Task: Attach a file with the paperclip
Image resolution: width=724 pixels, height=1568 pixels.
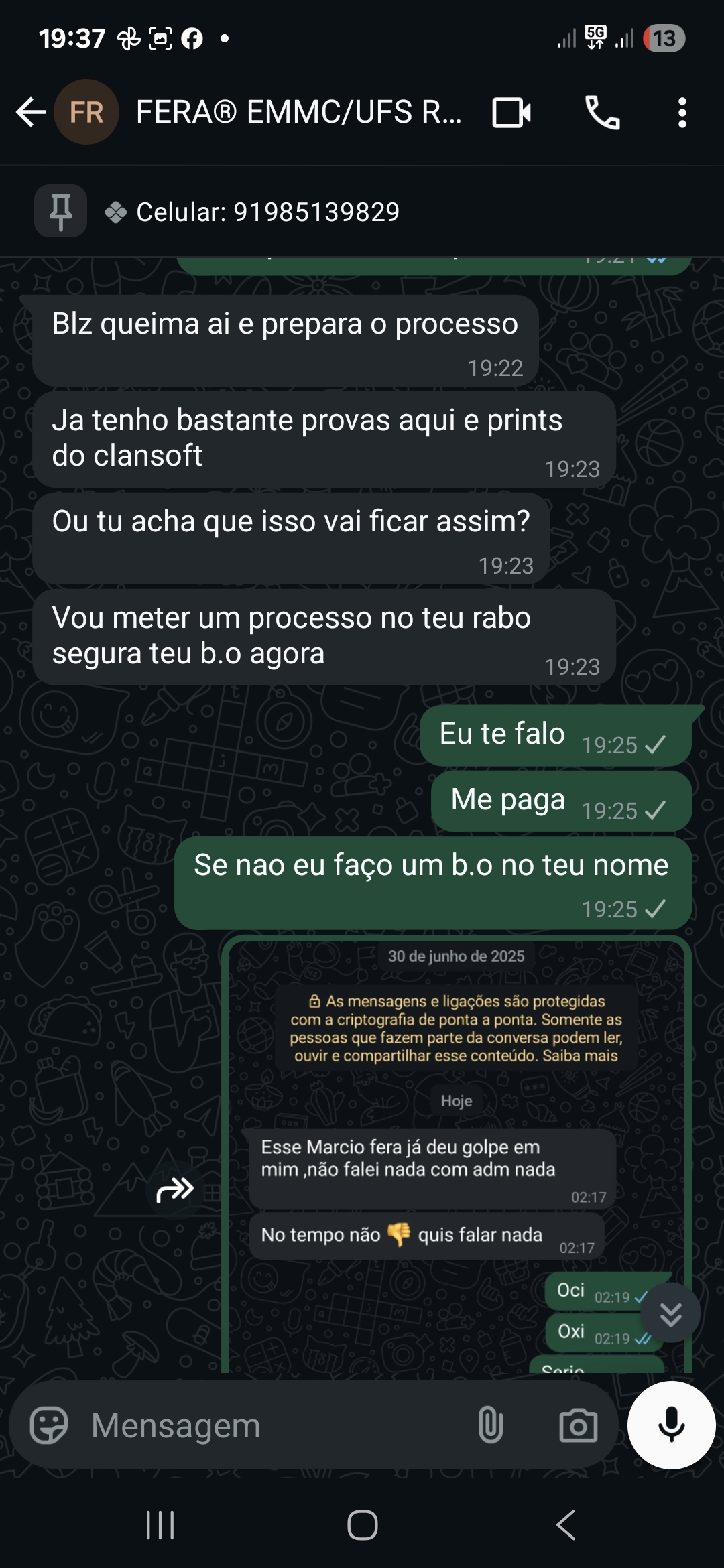Action: click(490, 1425)
